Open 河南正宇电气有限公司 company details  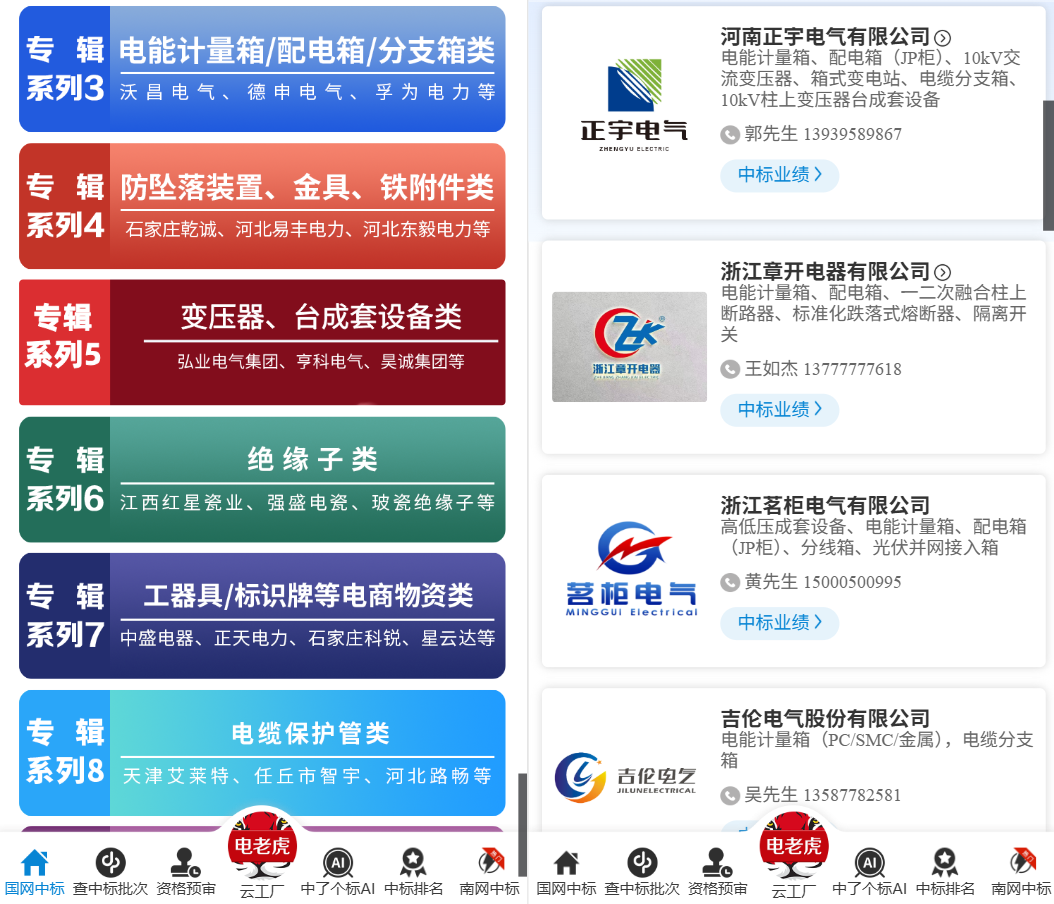pos(835,38)
